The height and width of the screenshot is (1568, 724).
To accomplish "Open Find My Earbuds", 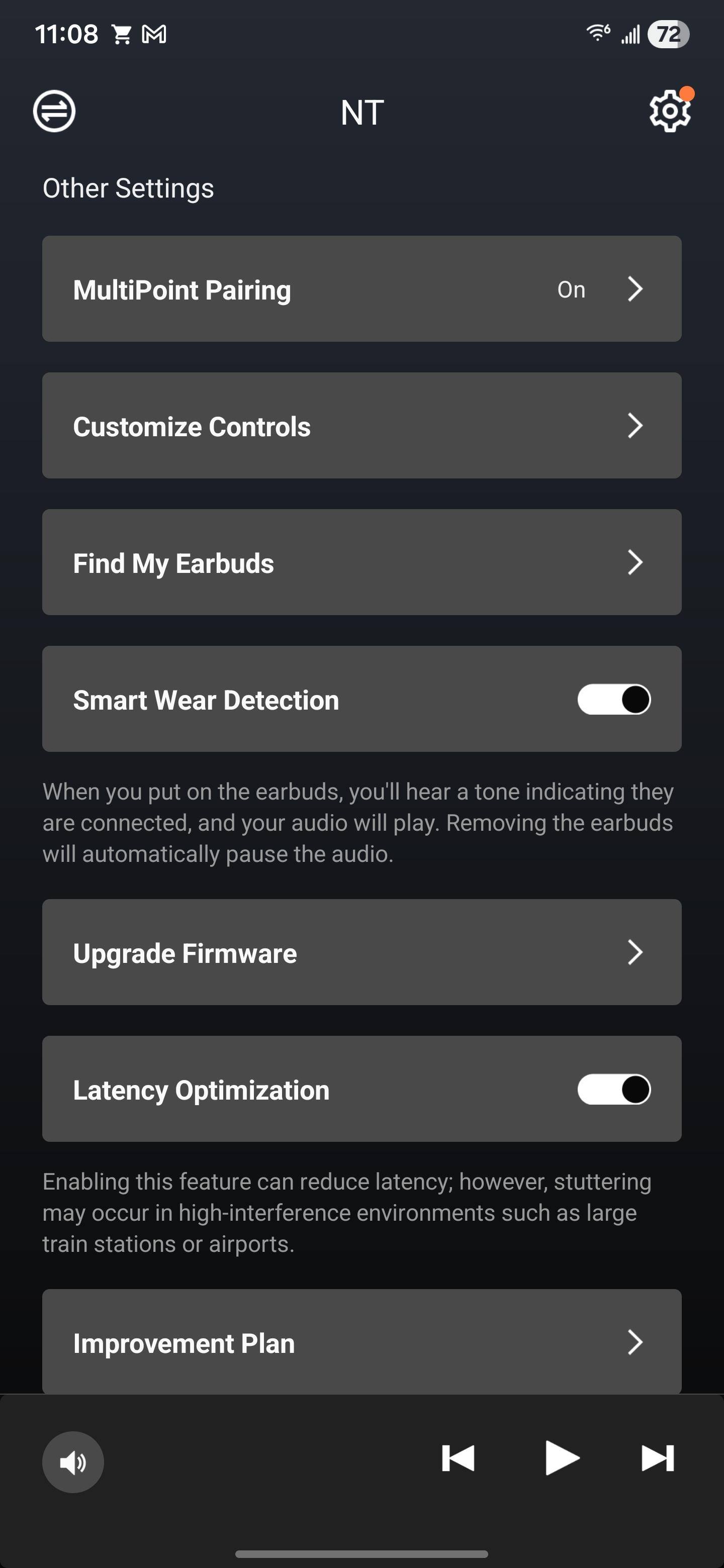I will click(x=361, y=562).
